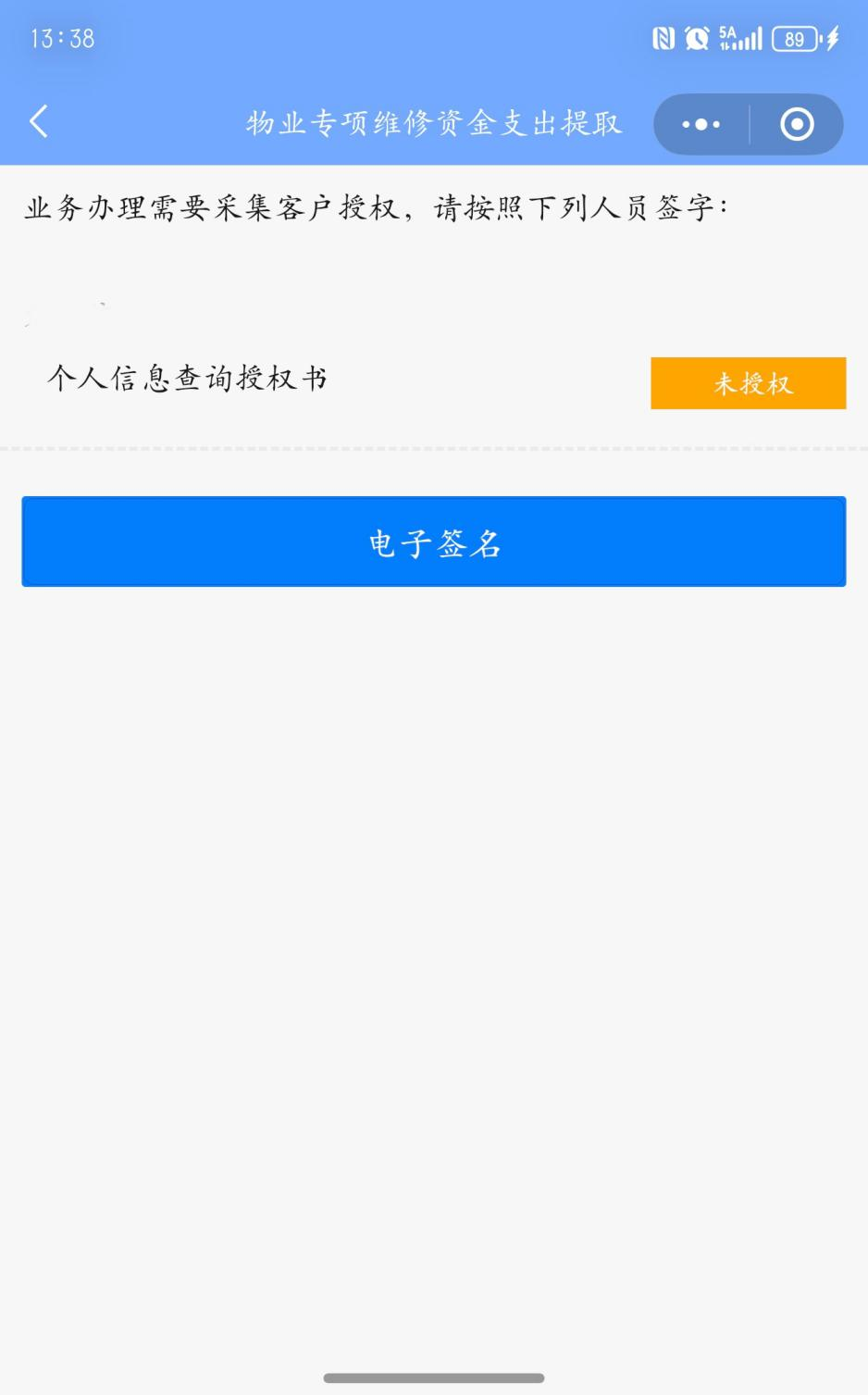Go back from 物业专项维修资金支出提取 page
868x1395 pixels.
point(39,122)
